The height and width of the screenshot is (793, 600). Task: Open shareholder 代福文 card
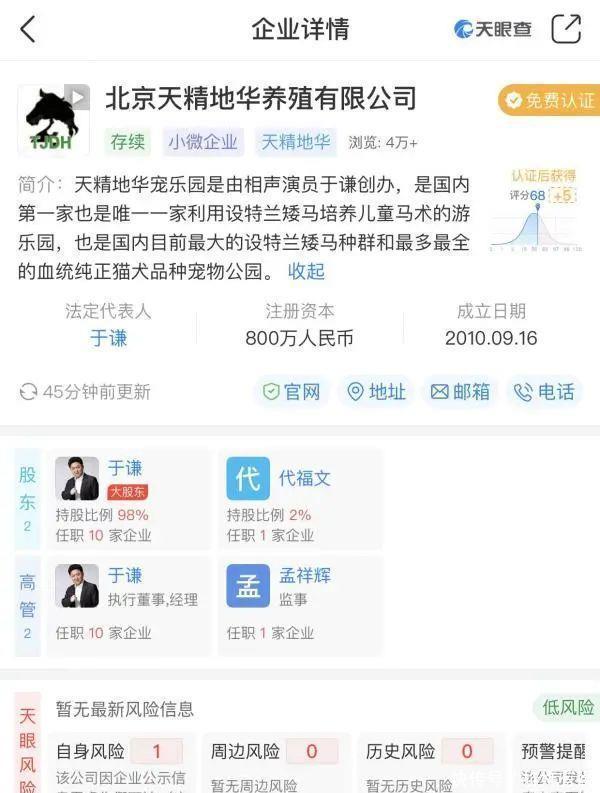(300, 498)
